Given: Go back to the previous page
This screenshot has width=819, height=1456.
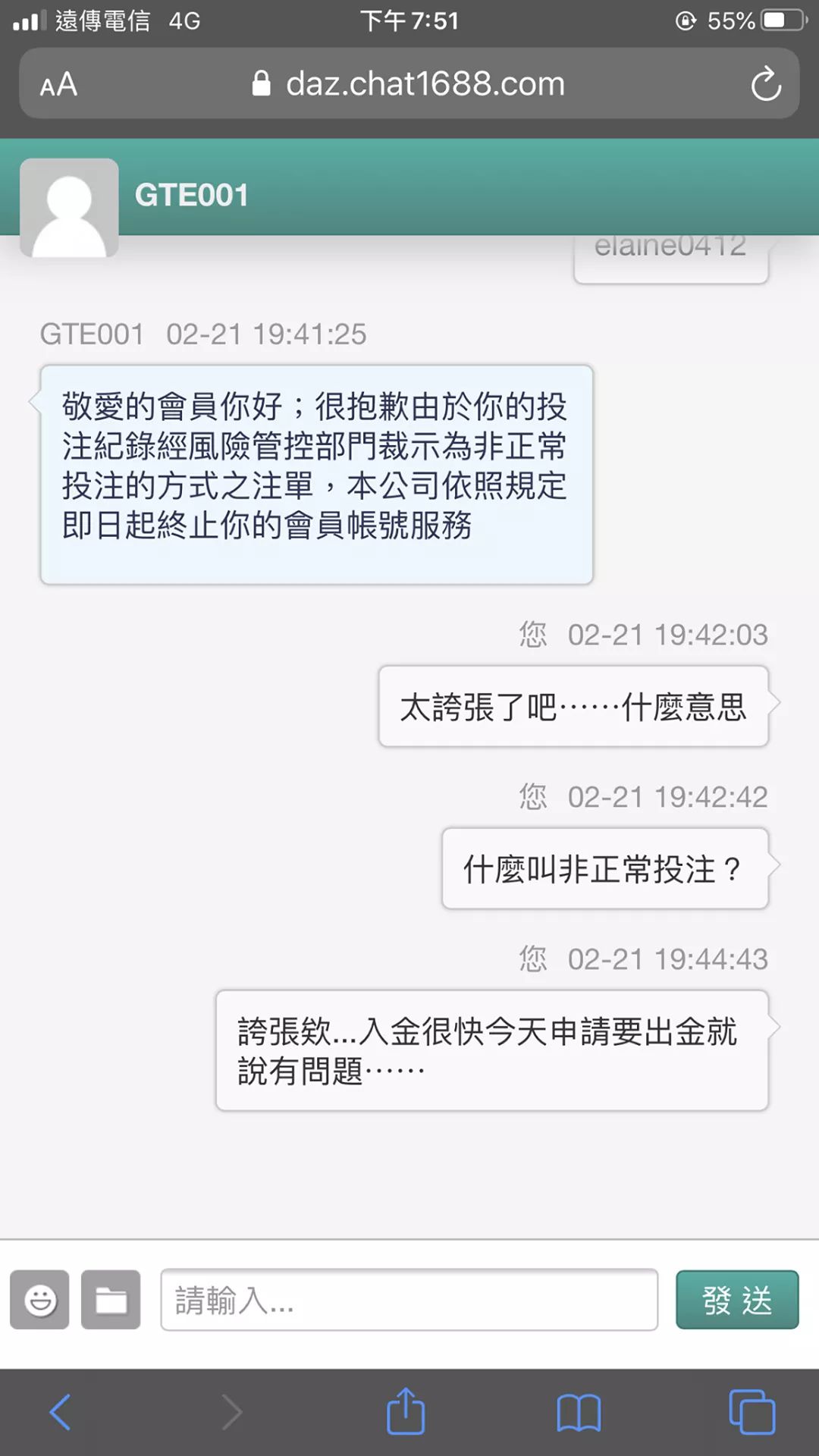Looking at the screenshot, I should pos(61,1412).
